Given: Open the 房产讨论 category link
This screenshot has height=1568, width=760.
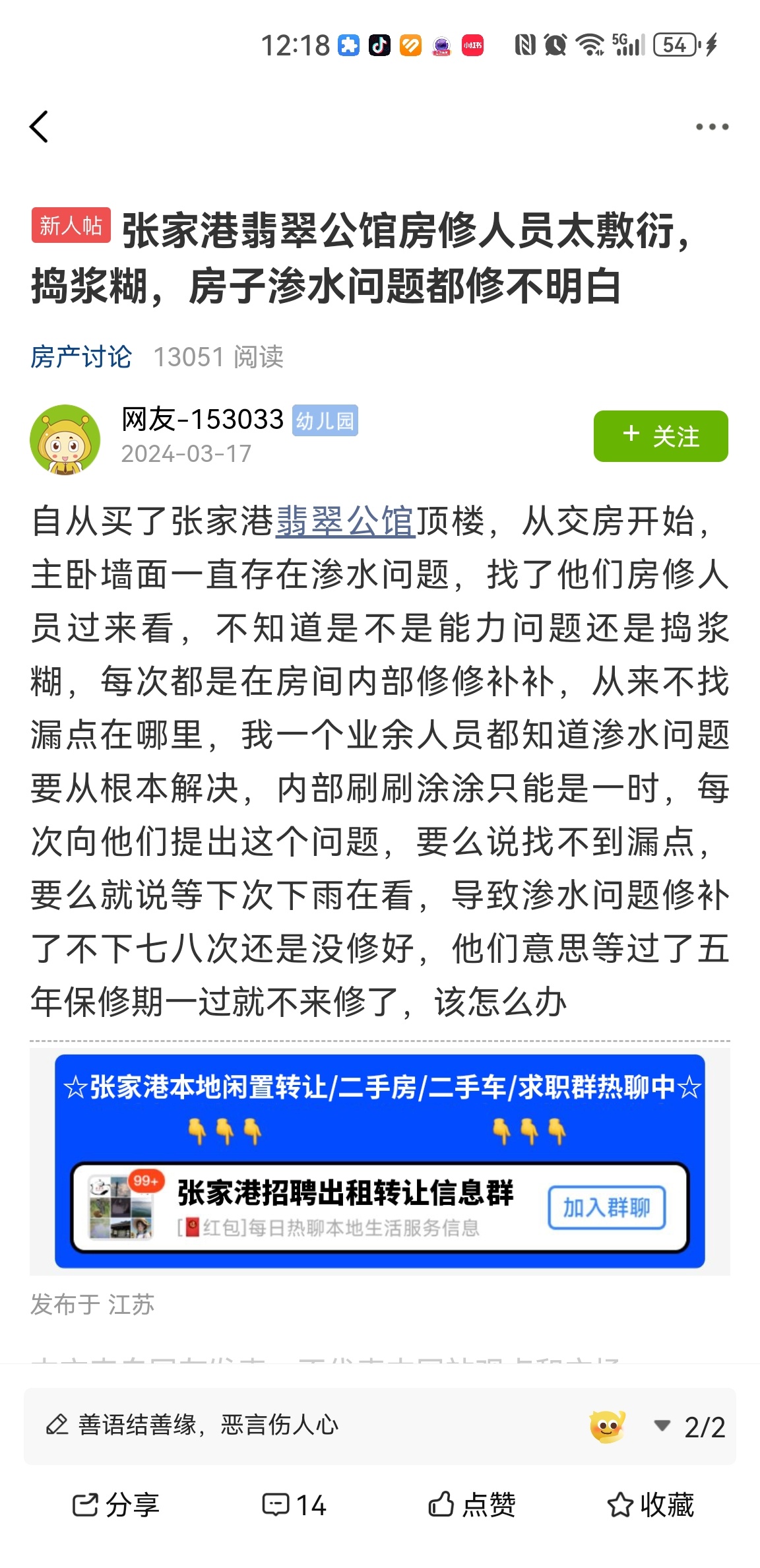Looking at the screenshot, I should click(81, 357).
